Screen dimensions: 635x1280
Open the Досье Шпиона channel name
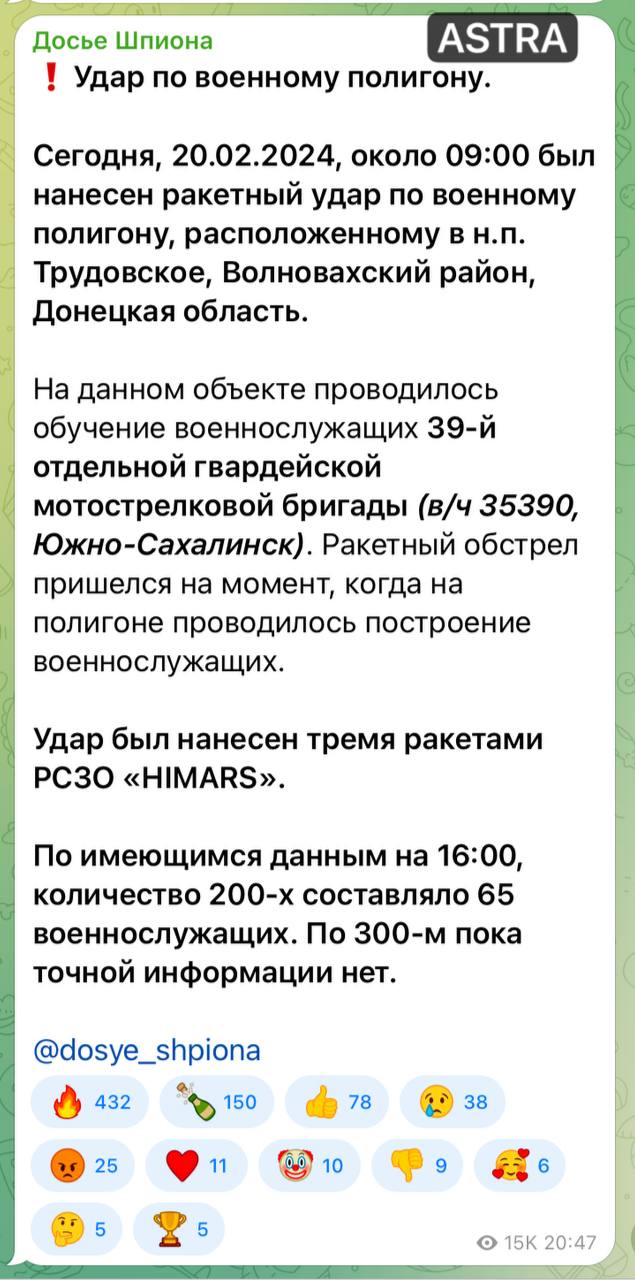coord(123,41)
